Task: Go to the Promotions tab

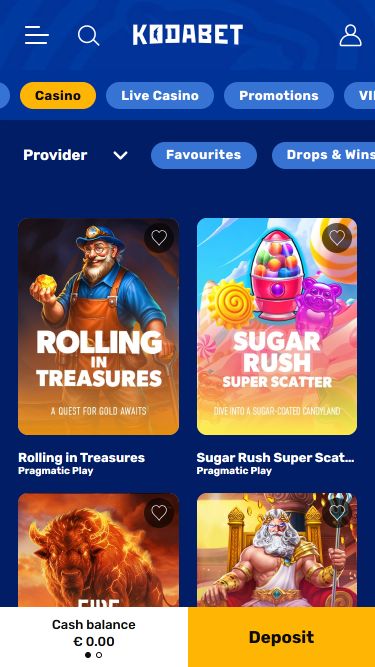Action: 279,95
